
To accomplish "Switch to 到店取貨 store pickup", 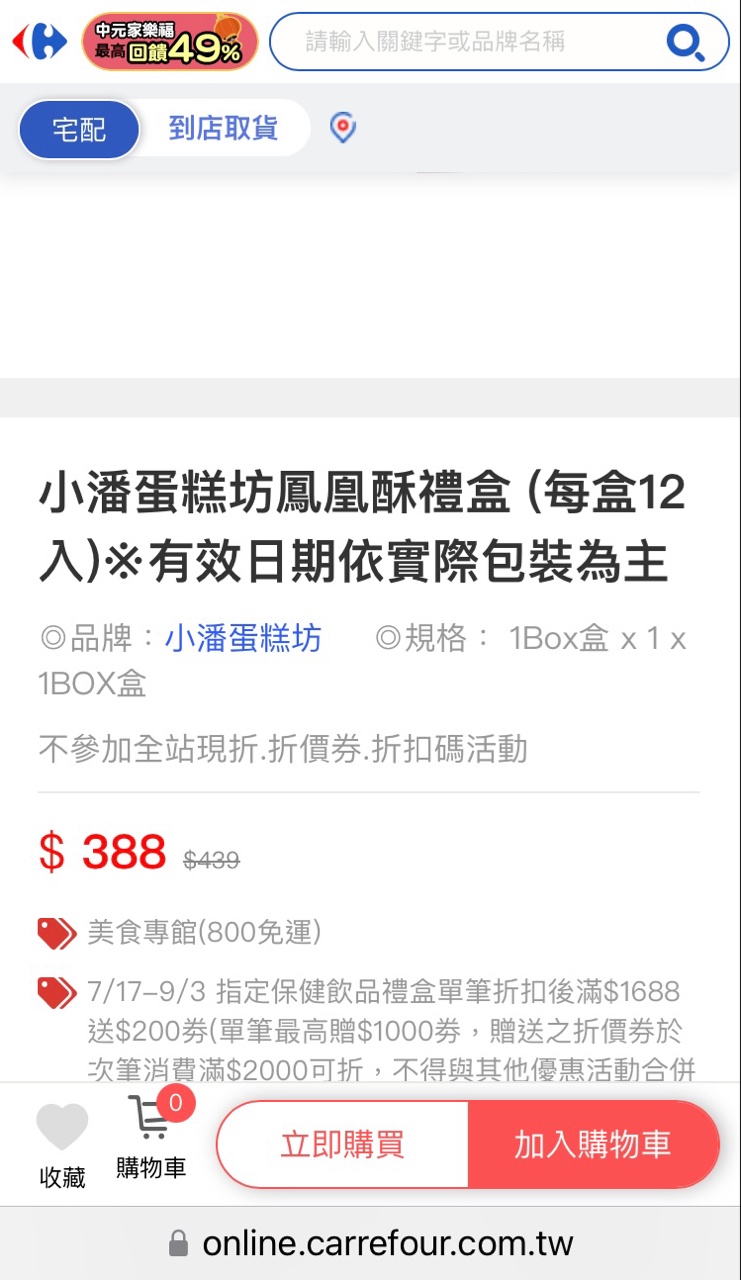I will 223,129.
